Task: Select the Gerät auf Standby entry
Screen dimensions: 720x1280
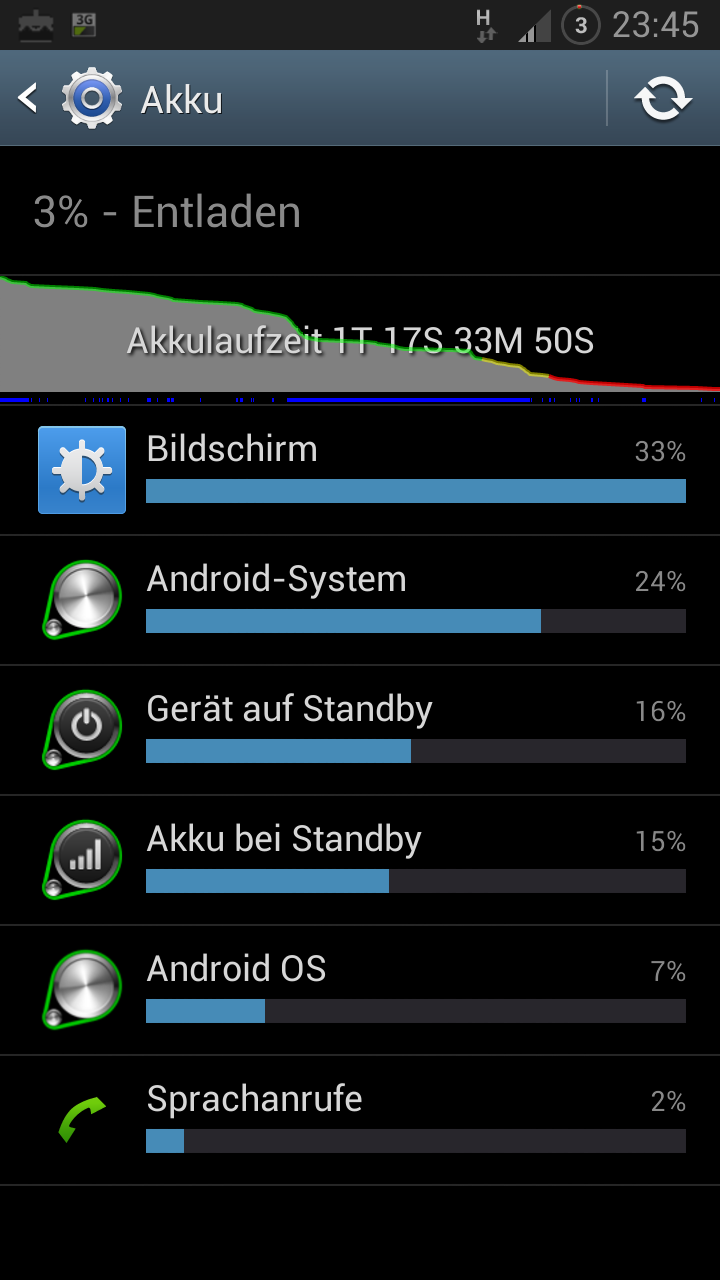Action: (360, 730)
